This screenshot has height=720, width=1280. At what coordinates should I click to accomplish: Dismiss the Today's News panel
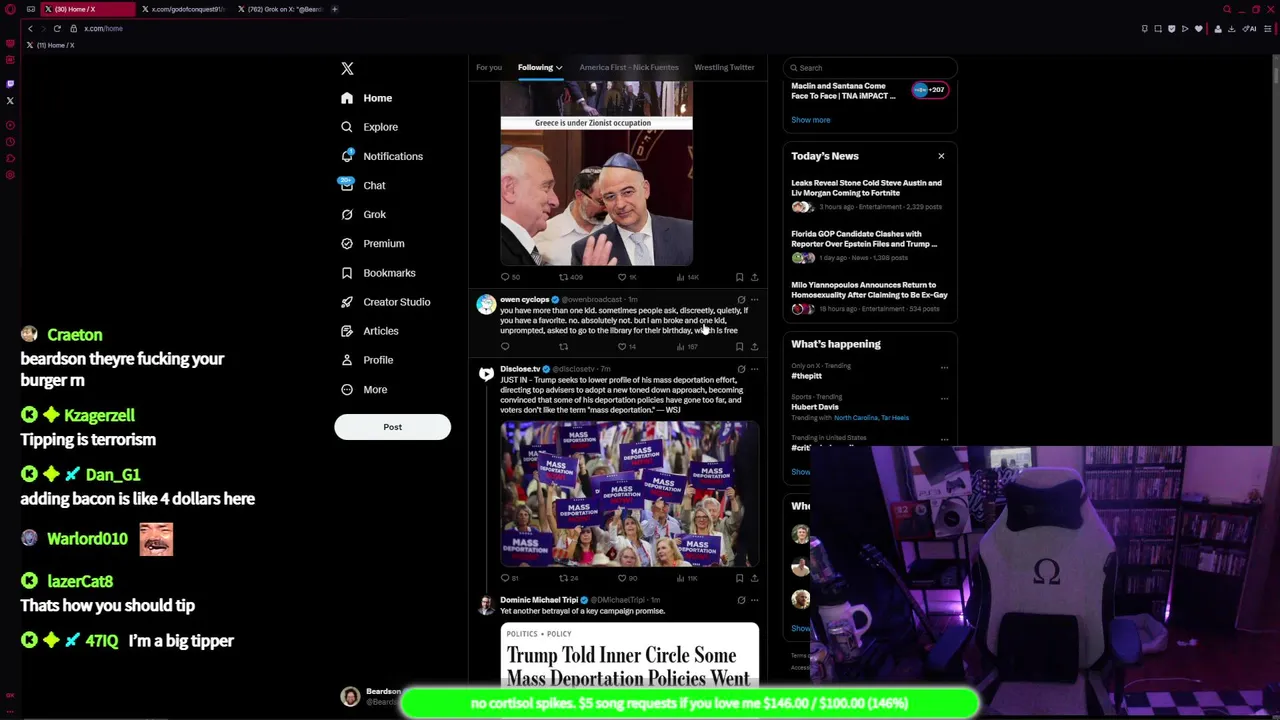click(x=941, y=156)
